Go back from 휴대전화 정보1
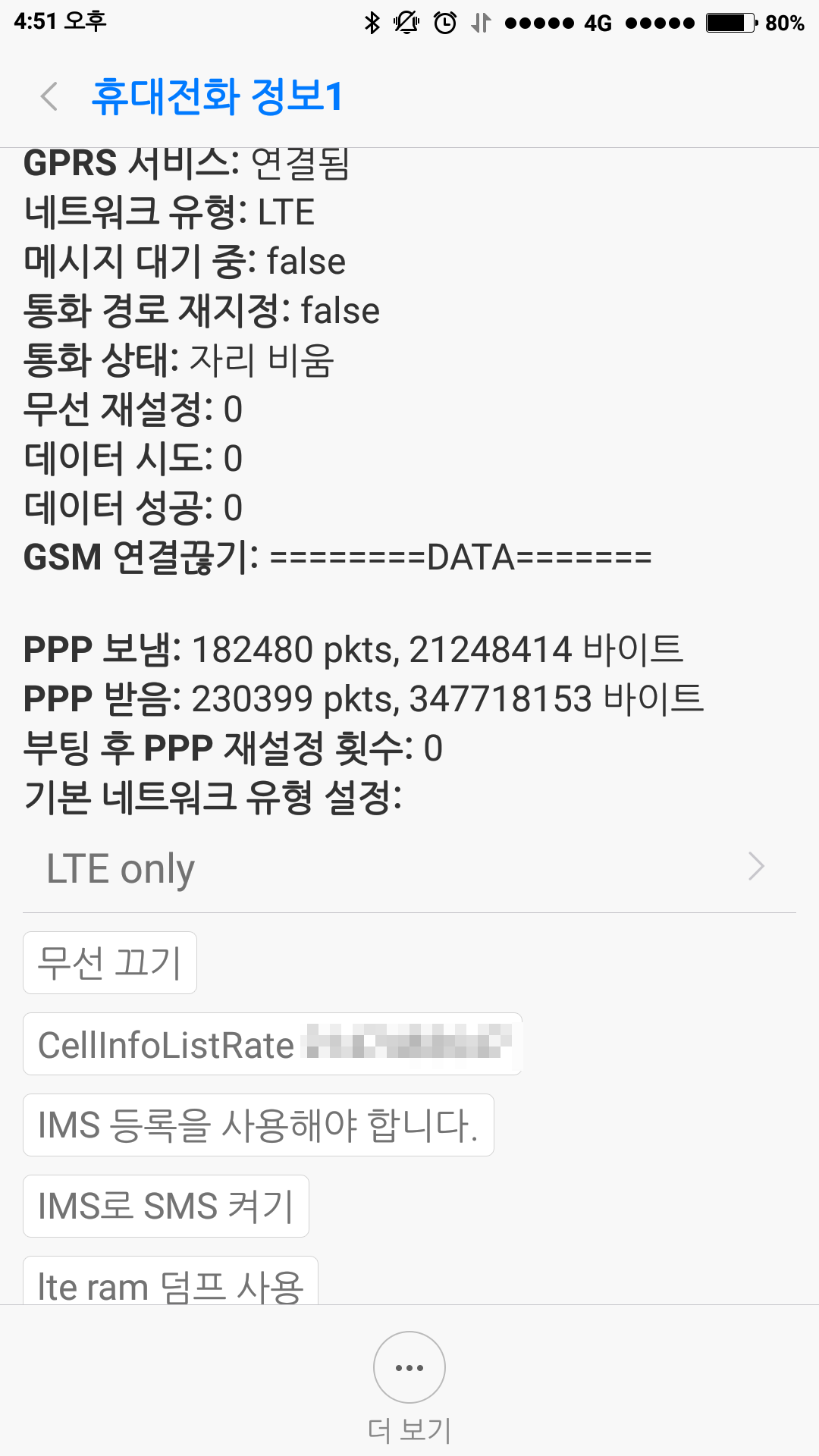The height and width of the screenshot is (1456, 819). [x=50, y=97]
